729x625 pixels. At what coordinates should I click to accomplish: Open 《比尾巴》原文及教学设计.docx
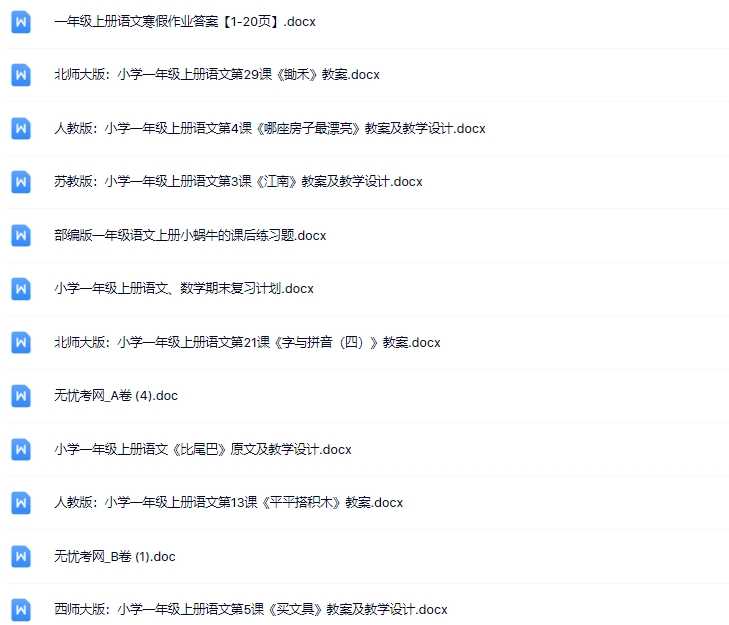(203, 450)
